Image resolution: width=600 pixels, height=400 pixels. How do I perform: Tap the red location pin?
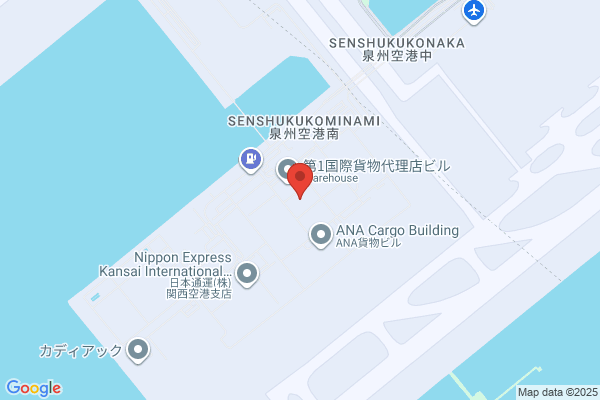[300, 180]
